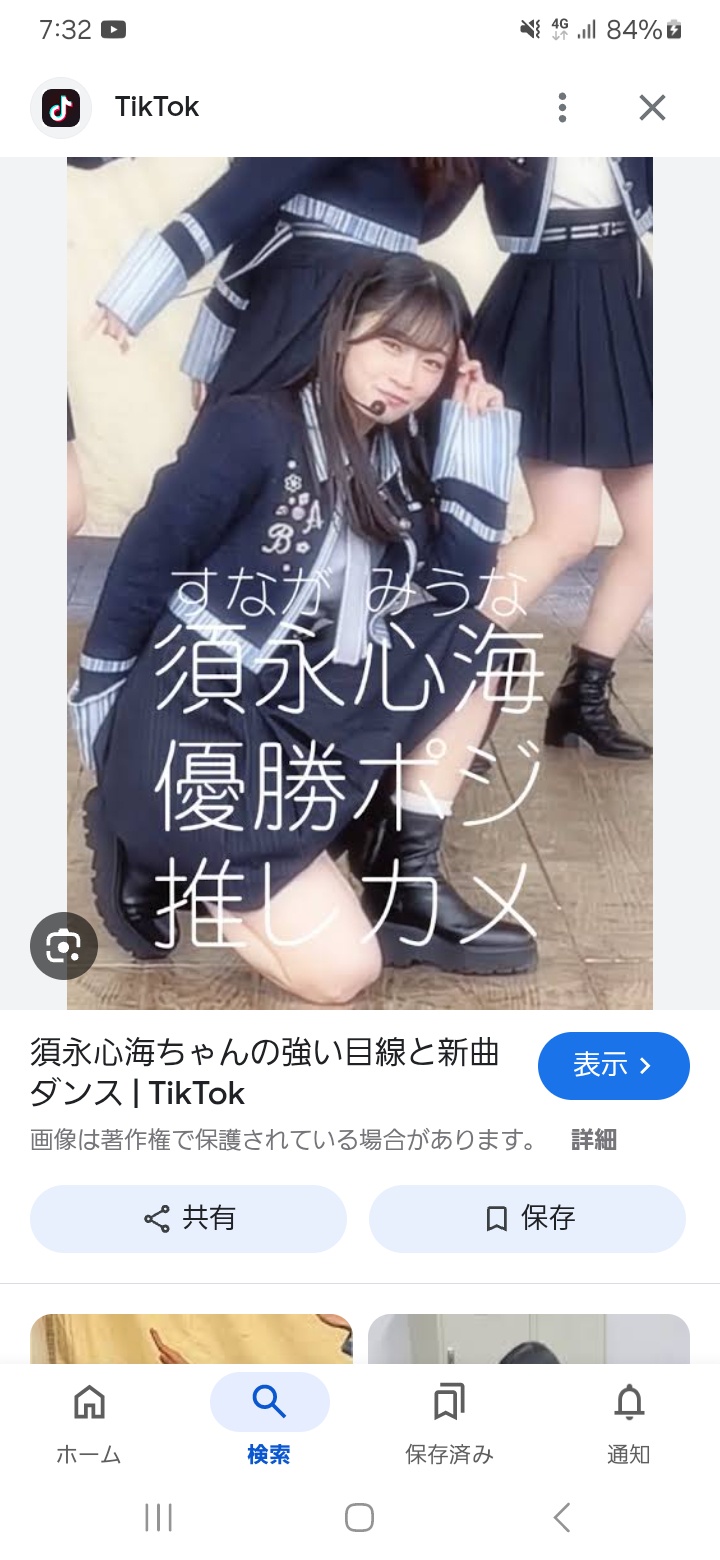Tap the system back button

pos(562,1517)
